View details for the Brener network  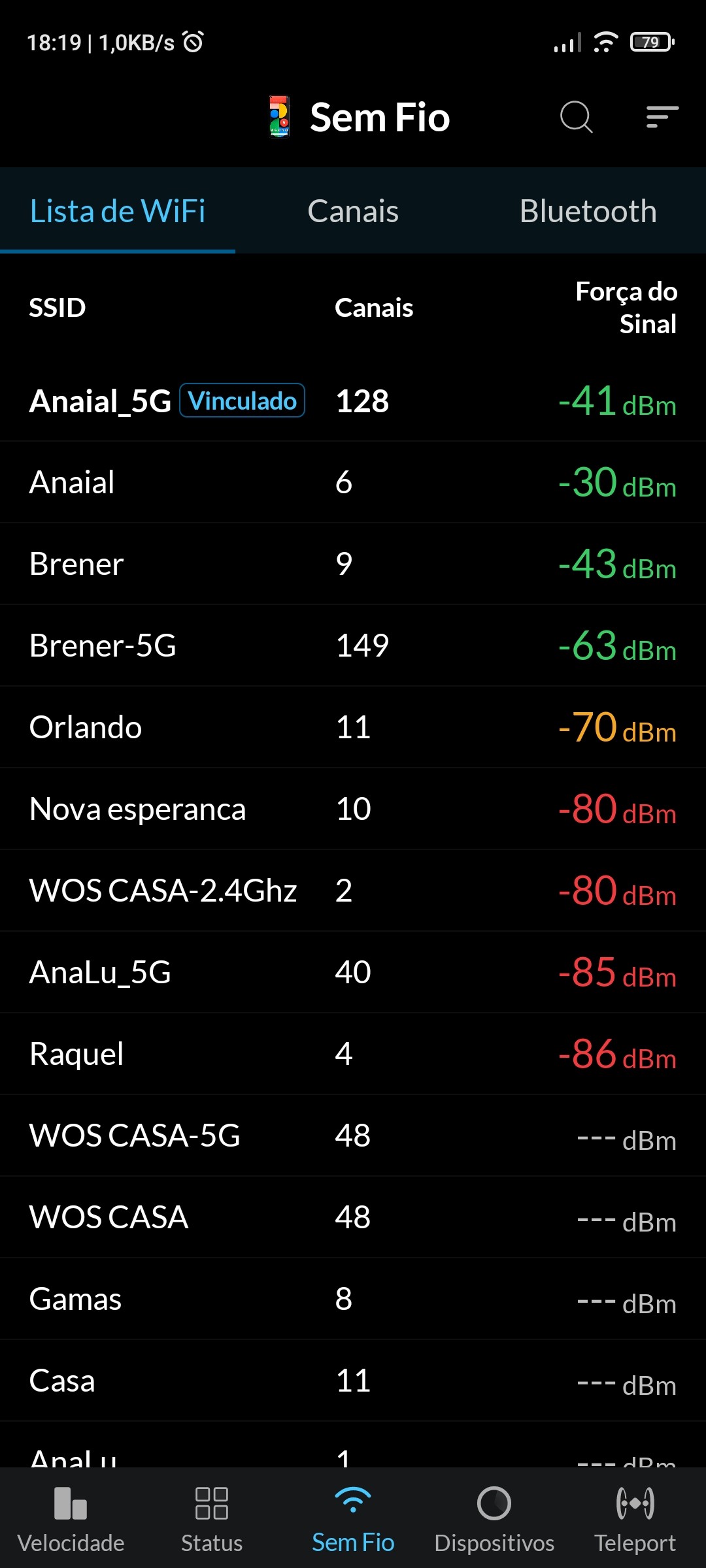(x=353, y=564)
